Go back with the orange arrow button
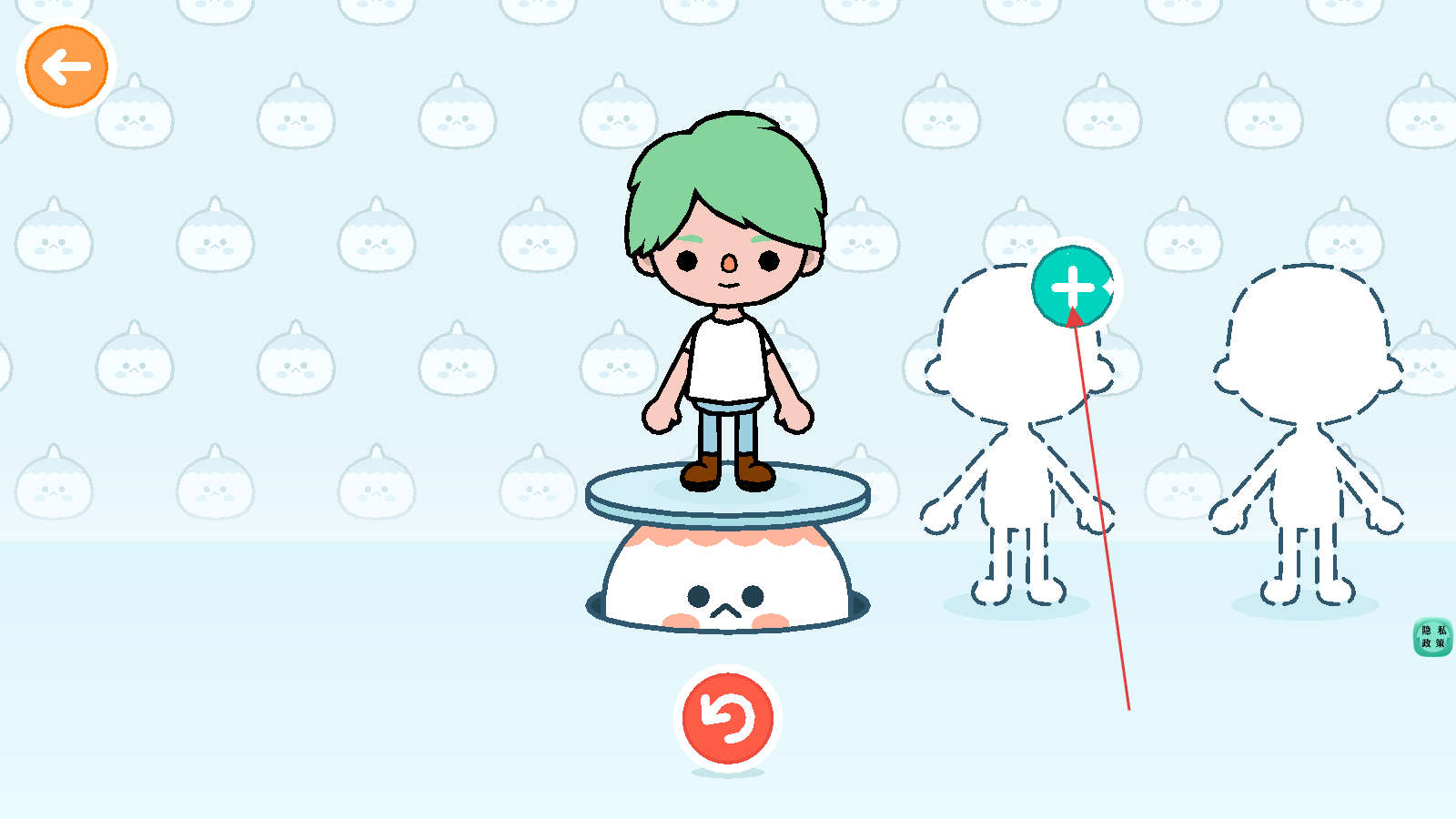The width and height of the screenshot is (1456, 819). click(66, 66)
